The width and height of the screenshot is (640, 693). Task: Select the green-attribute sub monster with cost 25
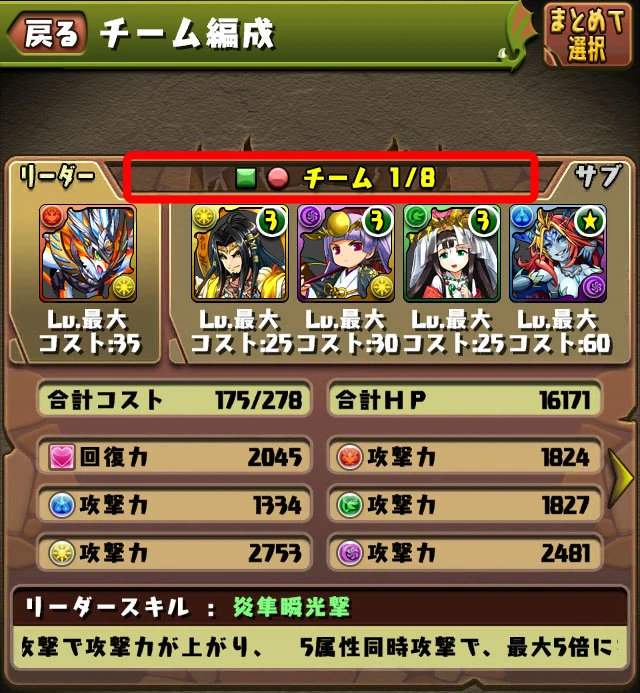tap(451, 253)
